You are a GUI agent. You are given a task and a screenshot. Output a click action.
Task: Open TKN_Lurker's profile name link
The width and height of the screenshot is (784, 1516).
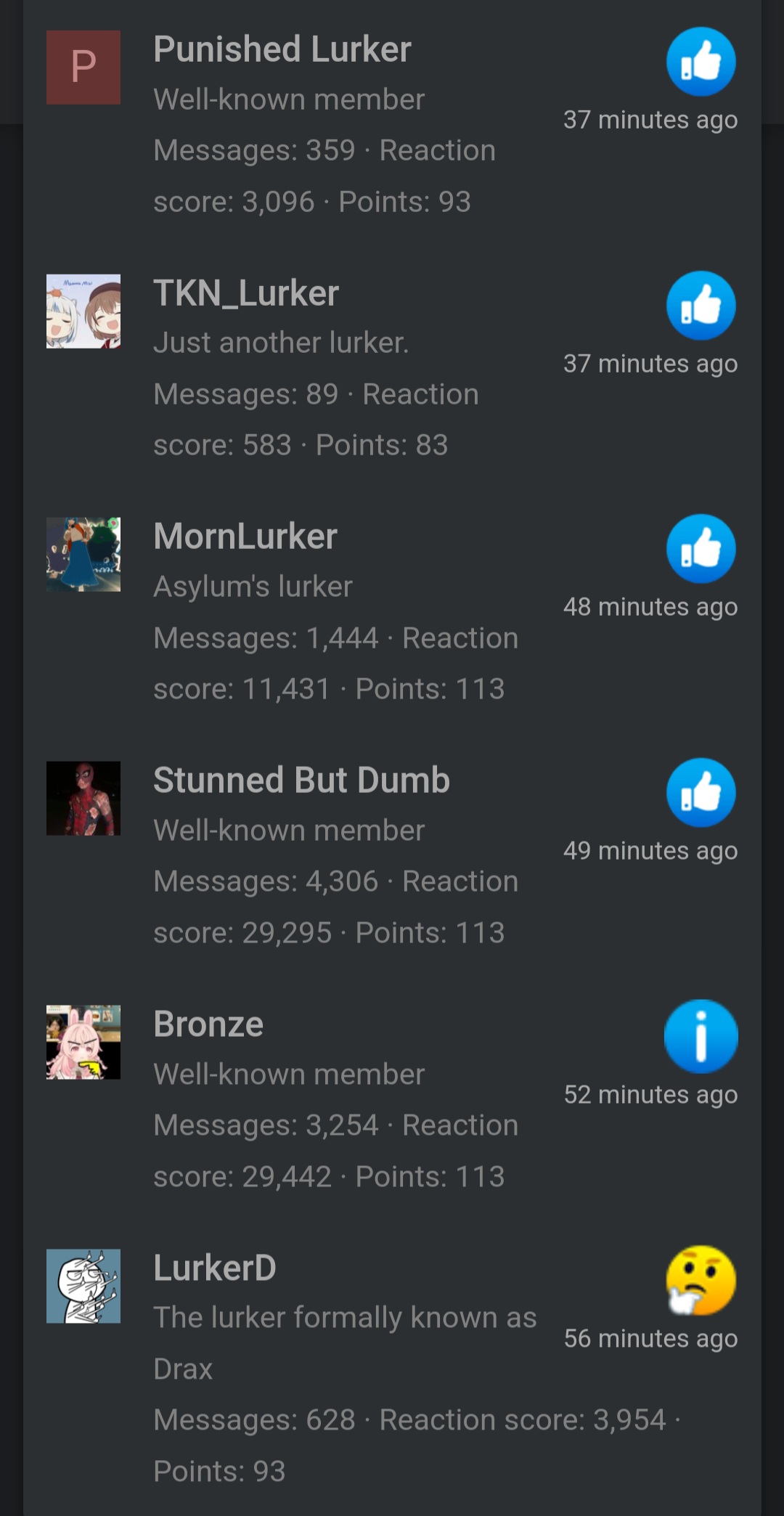[x=246, y=293]
